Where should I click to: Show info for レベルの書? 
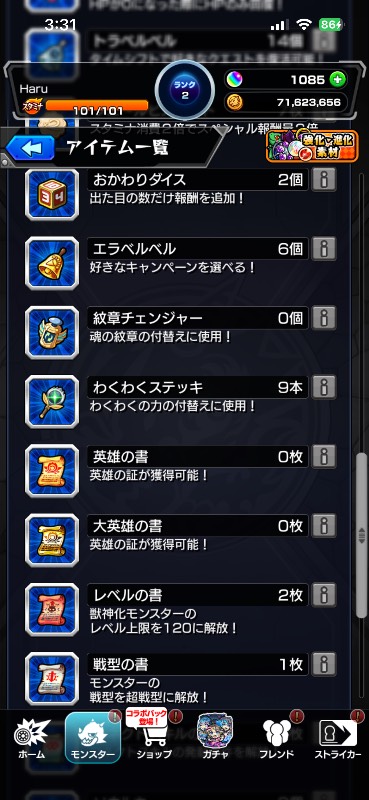pyautogui.click(x=324, y=595)
